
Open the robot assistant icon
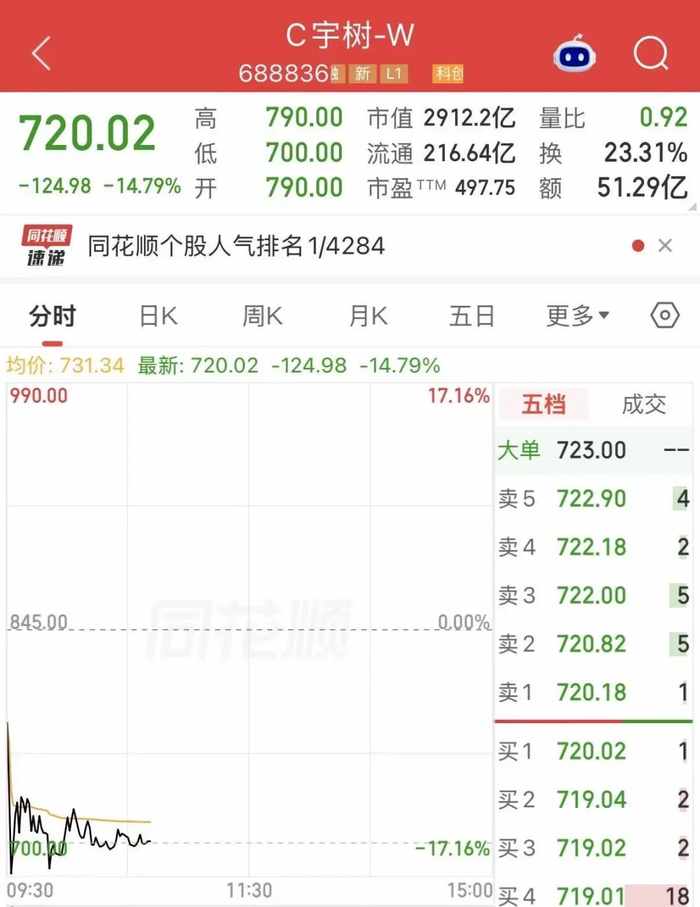pos(574,54)
